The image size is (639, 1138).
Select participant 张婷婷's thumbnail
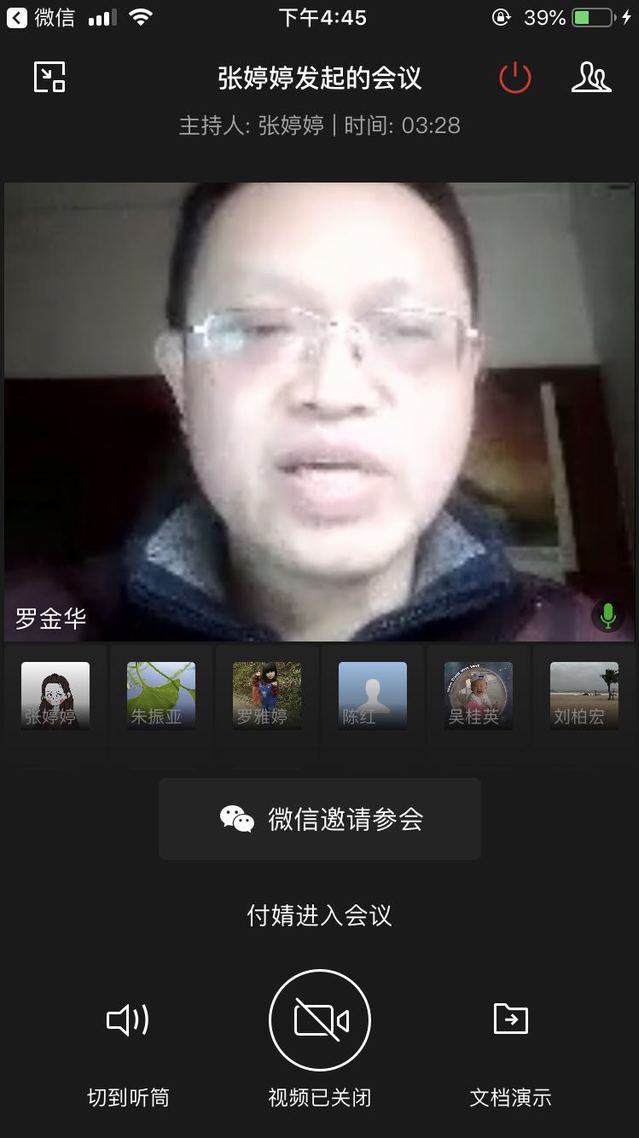55,695
